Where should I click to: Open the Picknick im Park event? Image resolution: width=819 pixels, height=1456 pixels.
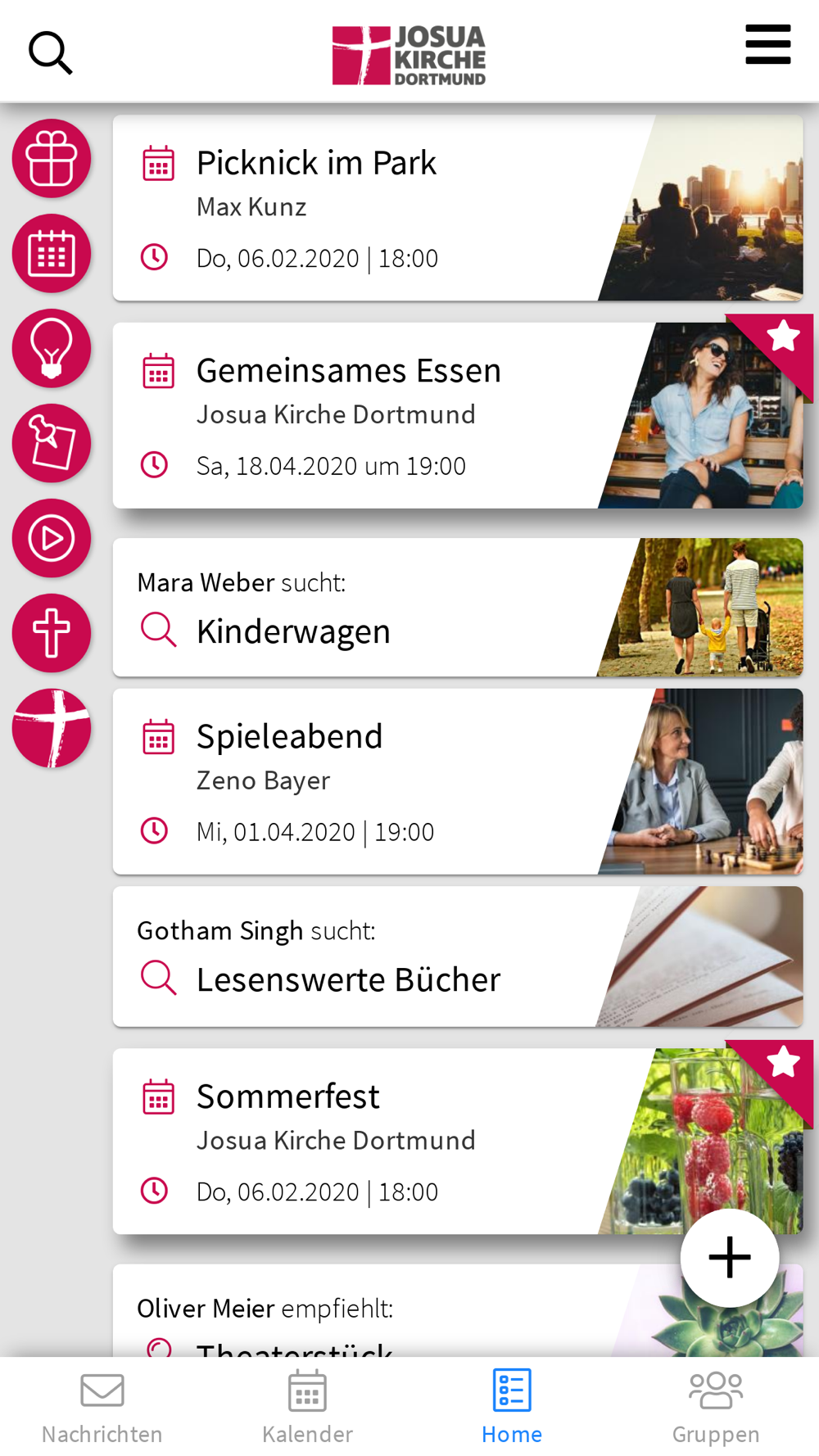point(458,208)
